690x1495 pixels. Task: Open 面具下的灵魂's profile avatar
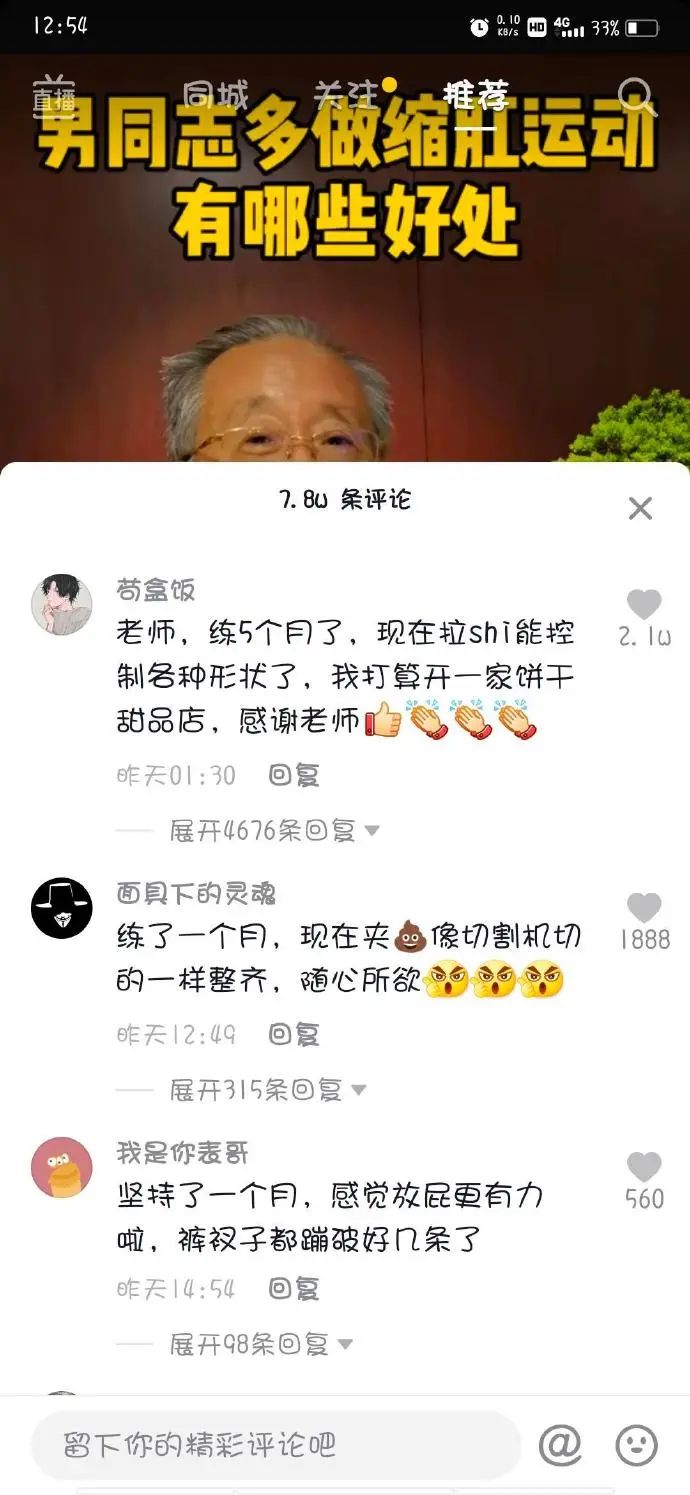pos(62,908)
